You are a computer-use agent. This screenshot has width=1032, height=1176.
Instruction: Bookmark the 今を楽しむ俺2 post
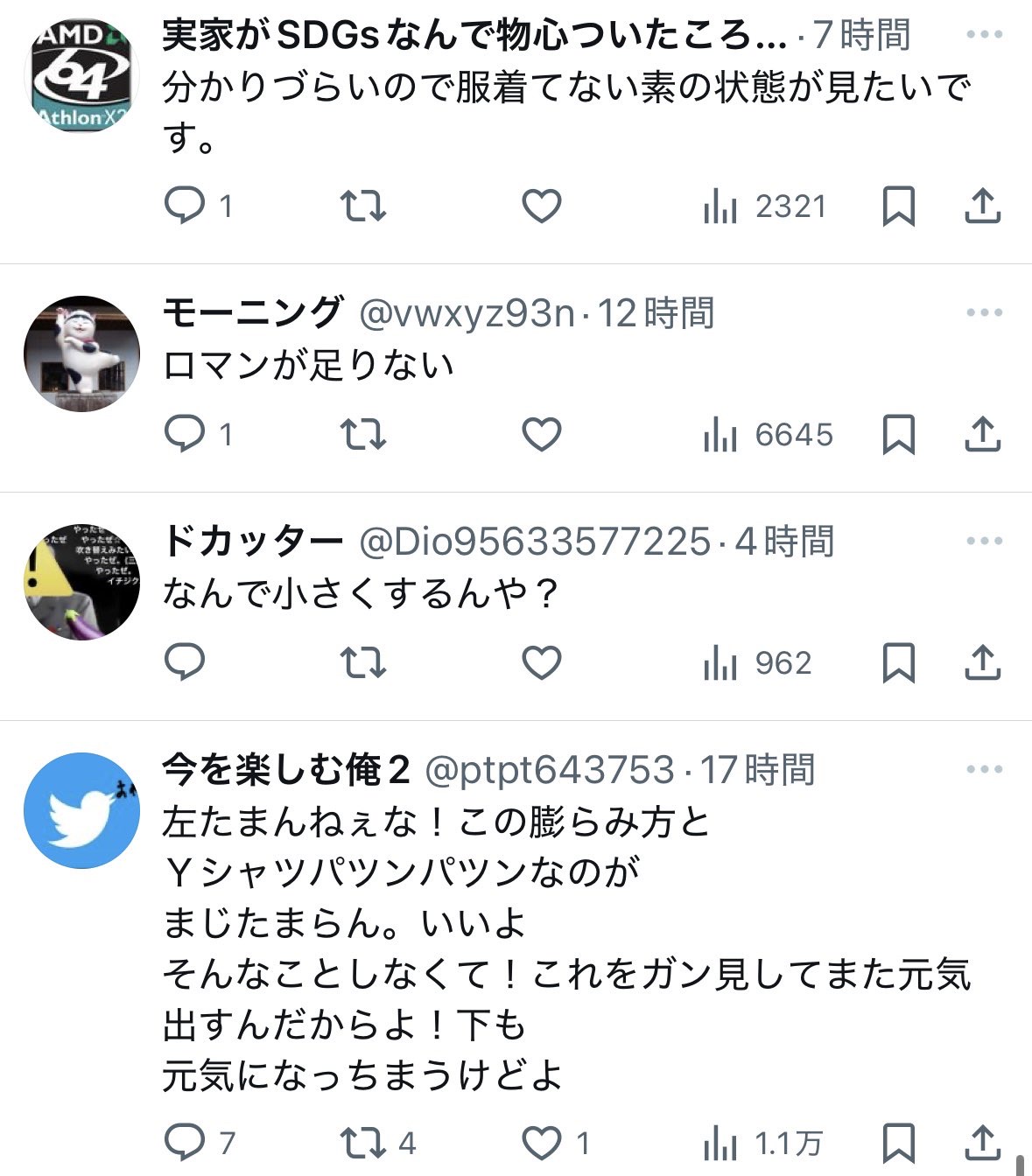click(x=898, y=1143)
